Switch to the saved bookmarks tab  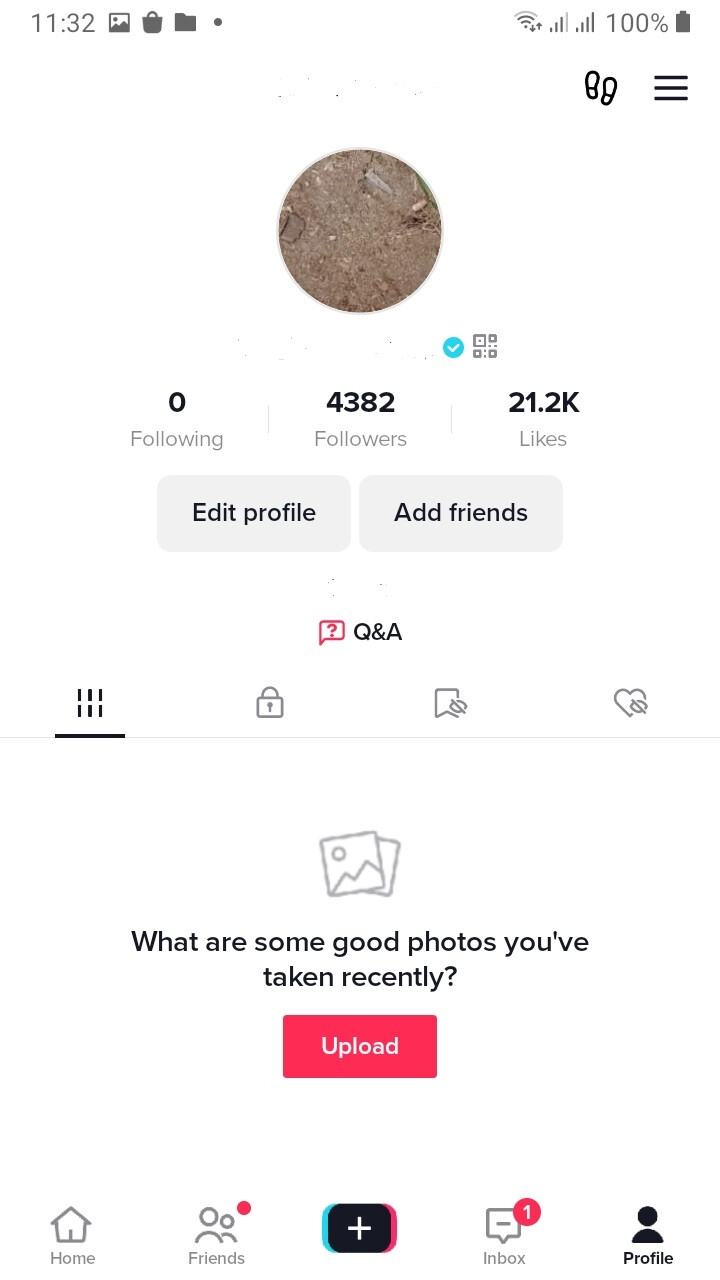click(450, 704)
